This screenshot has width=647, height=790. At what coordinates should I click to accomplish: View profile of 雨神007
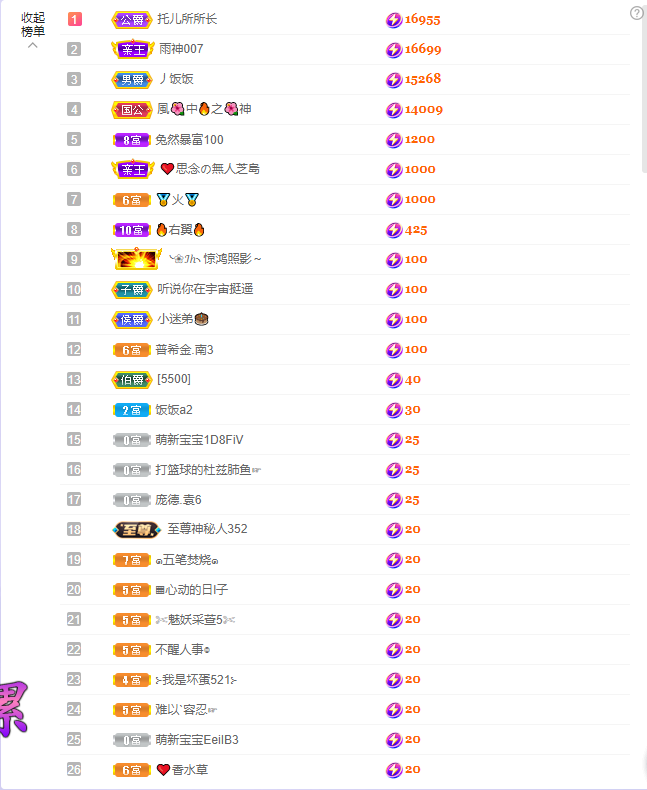[181, 49]
